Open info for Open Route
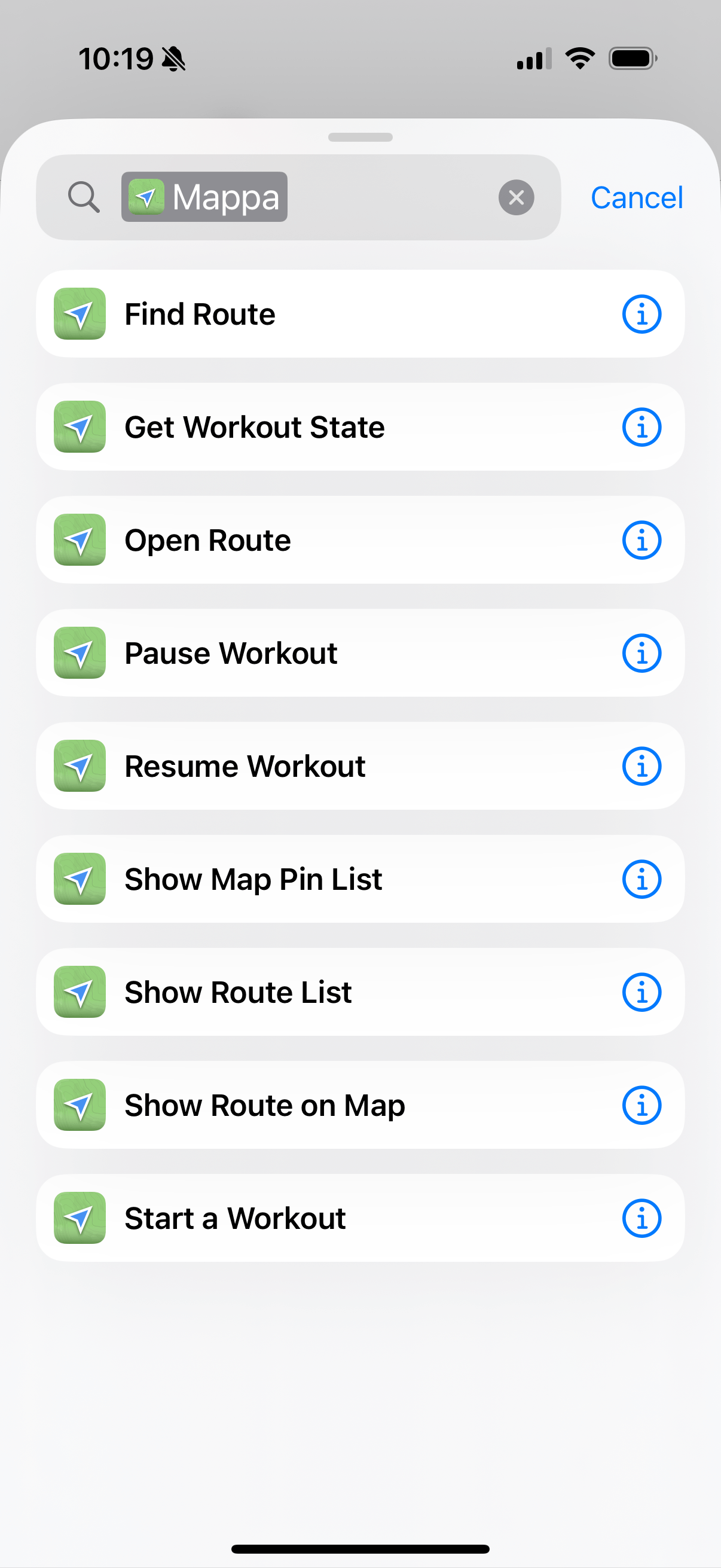 (641, 540)
